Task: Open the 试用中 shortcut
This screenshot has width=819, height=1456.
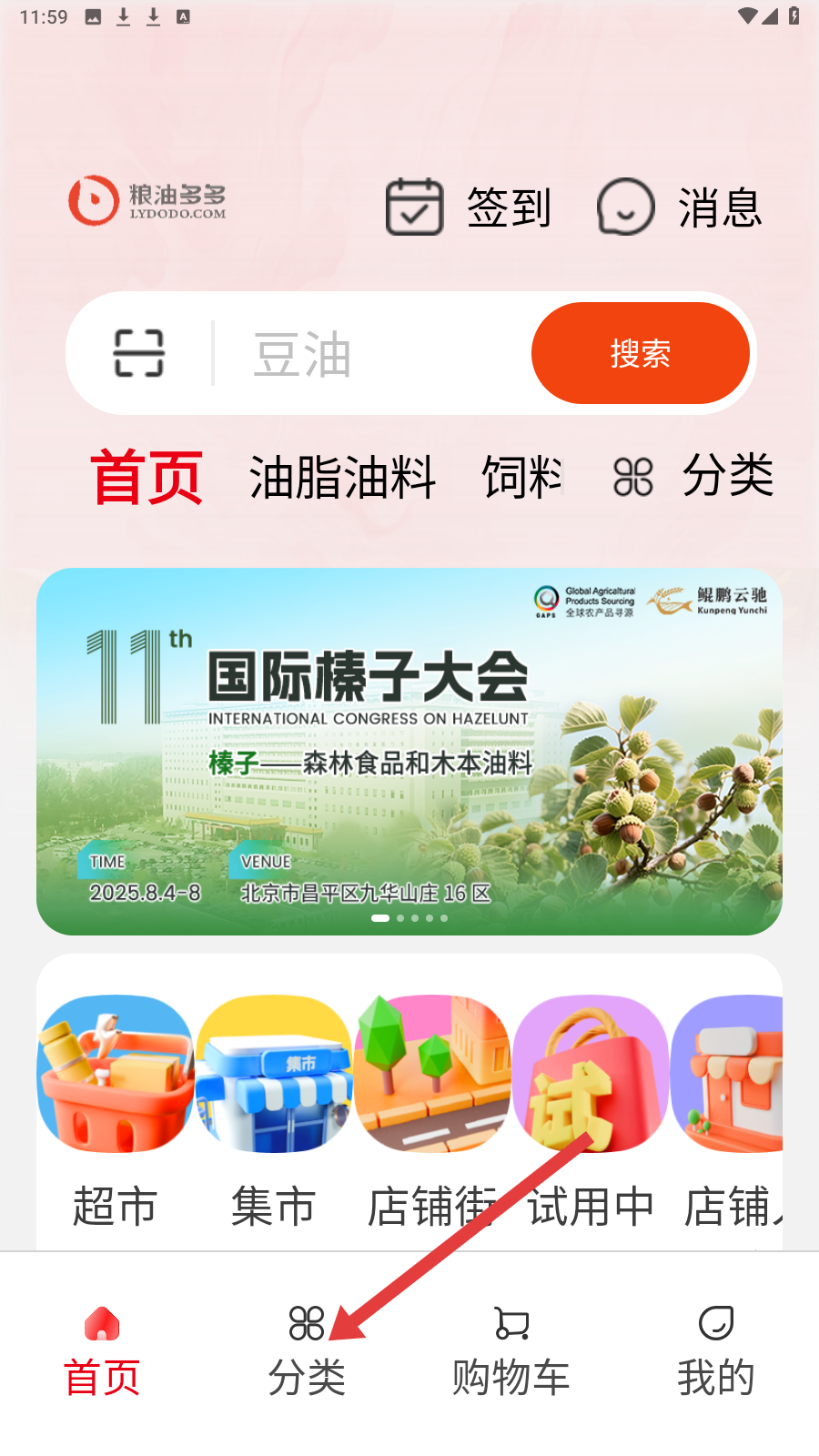Action: 591,1110
